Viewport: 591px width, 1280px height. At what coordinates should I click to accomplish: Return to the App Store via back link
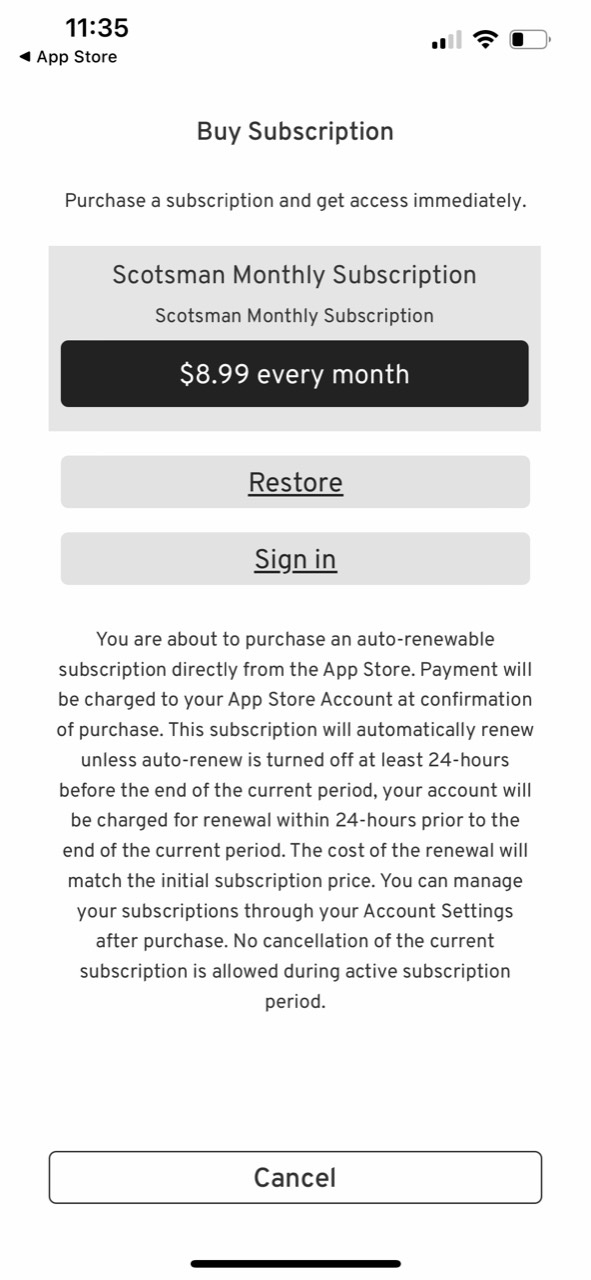(67, 57)
